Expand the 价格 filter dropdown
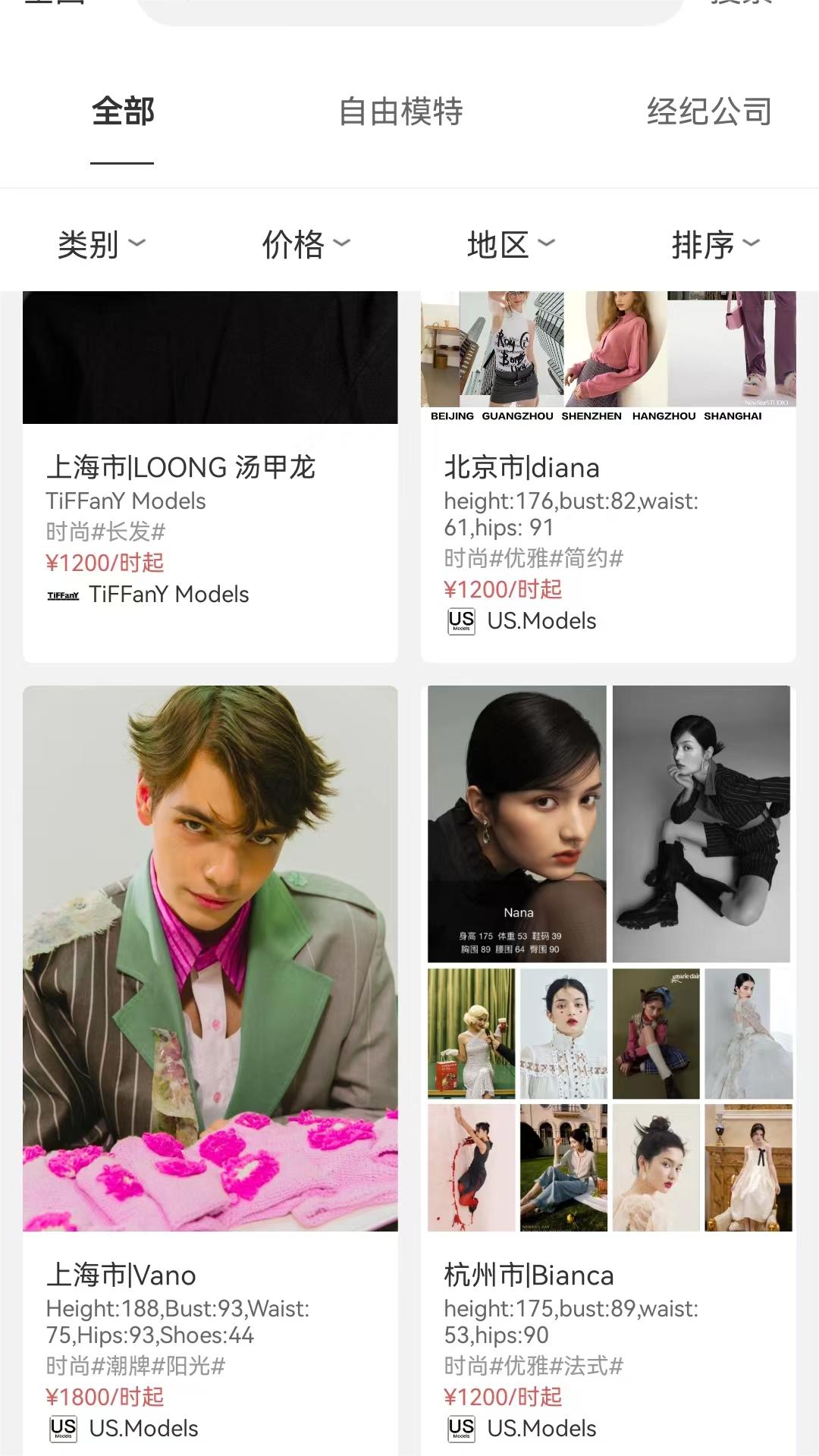The image size is (819, 1456). 306,244
